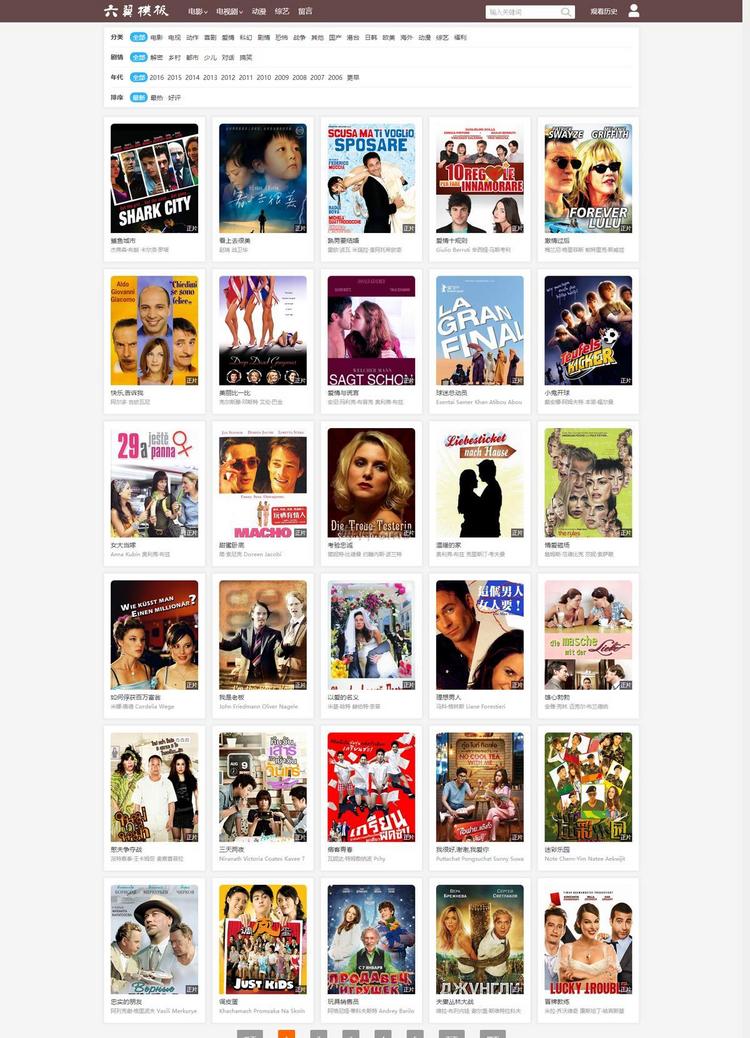Image resolution: width=750 pixels, height=1038 pixels.
Task: Select the Macho movie tile
Action: pos(263,482)
